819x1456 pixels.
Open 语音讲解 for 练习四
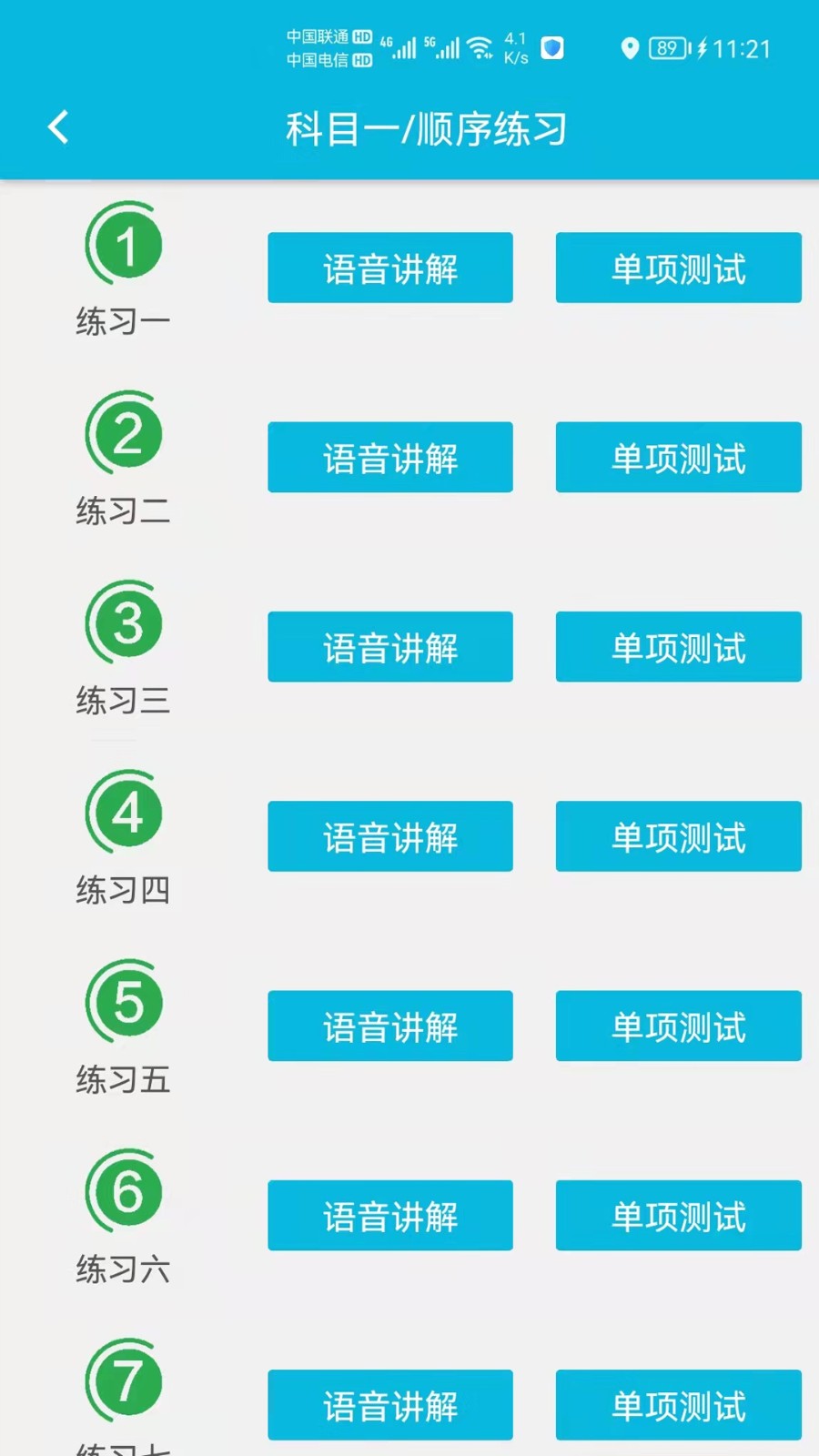(389, 836)
